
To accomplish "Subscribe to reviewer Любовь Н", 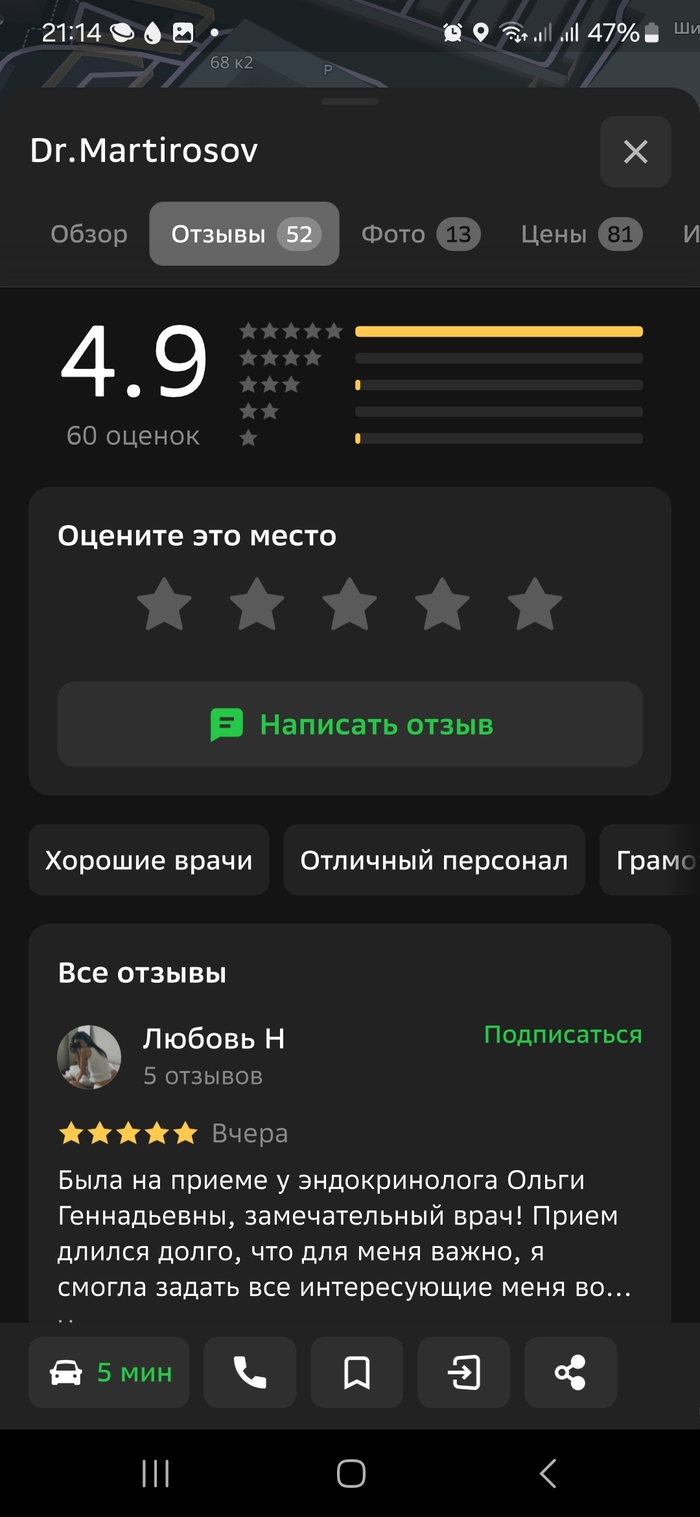I will pos(562,1035).
